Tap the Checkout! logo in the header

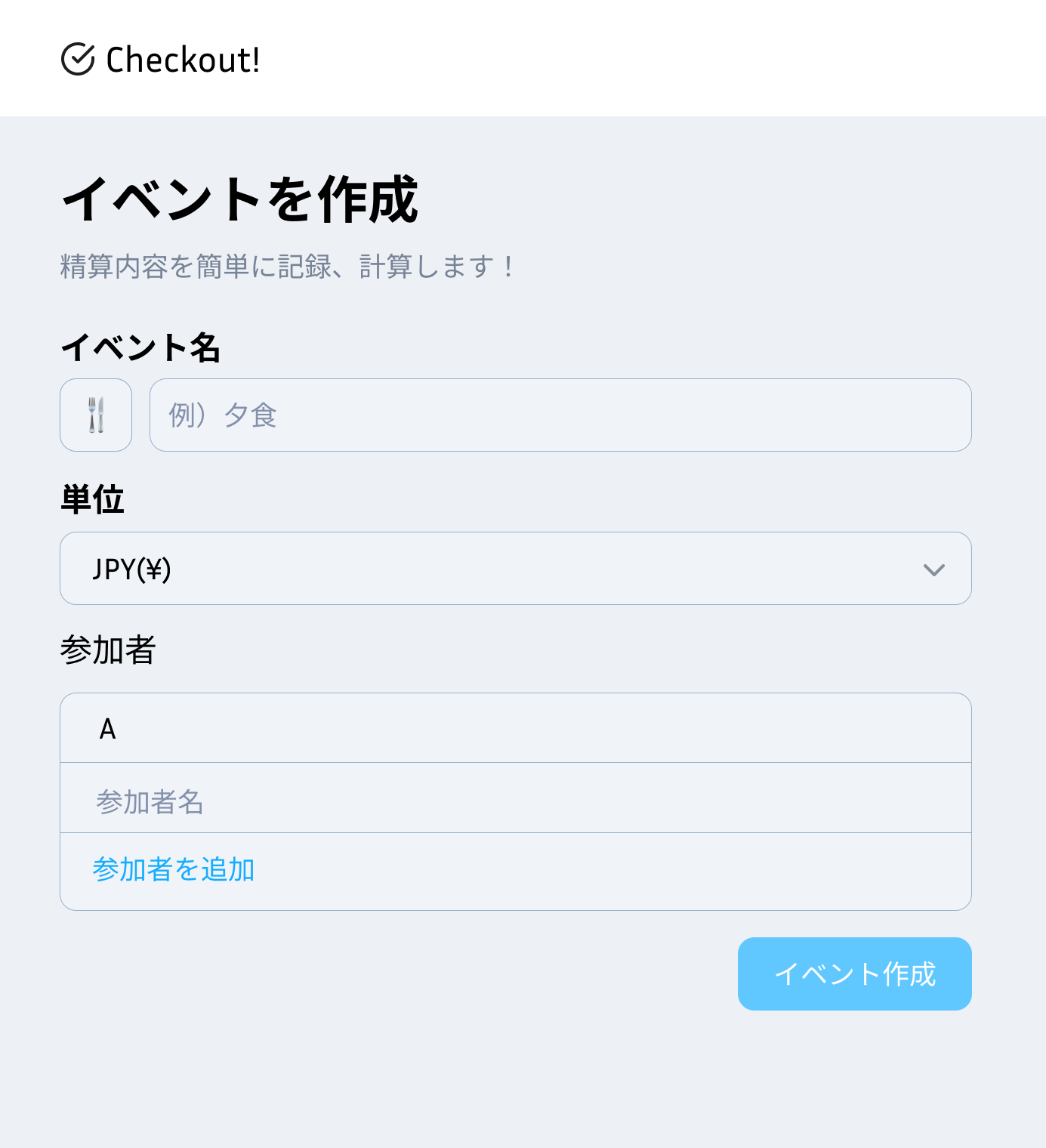160,60
